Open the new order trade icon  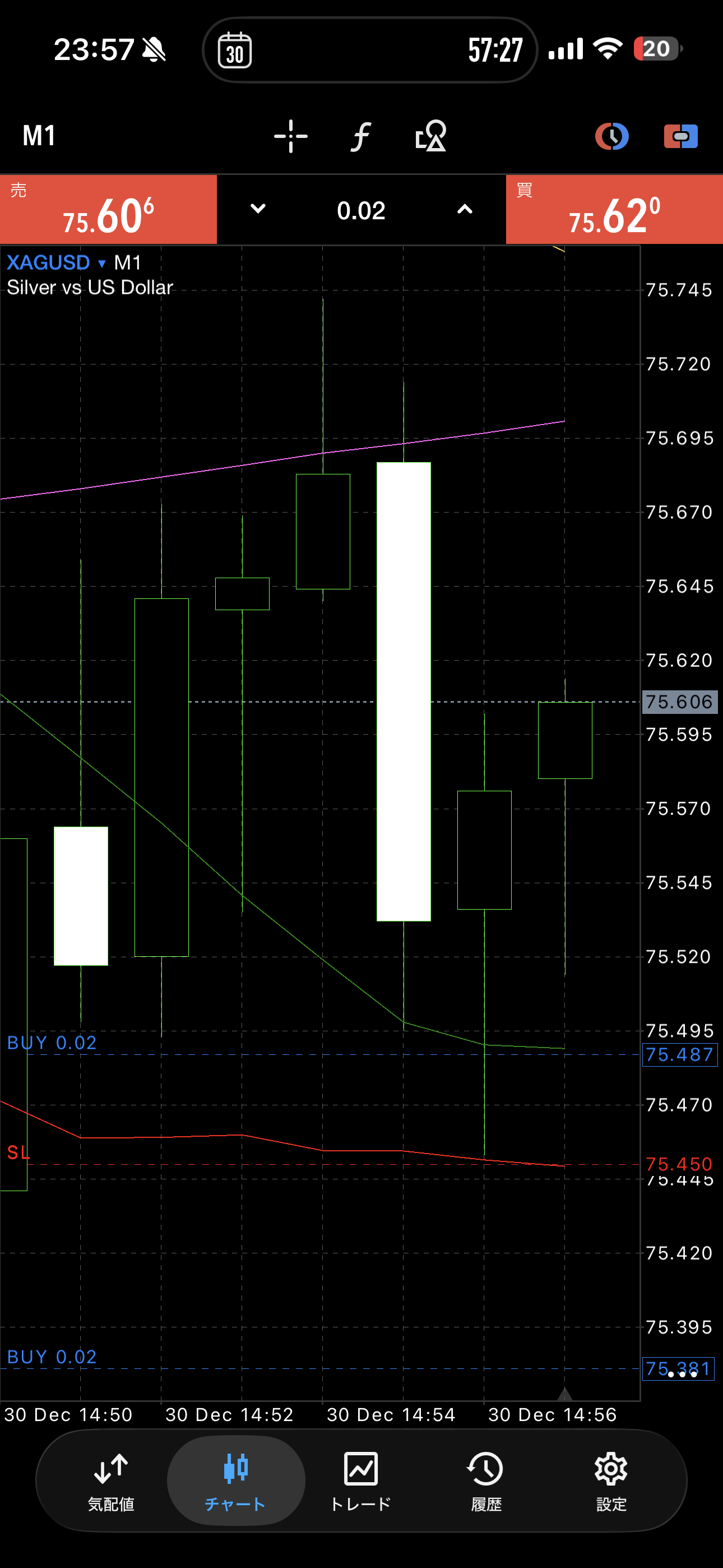tap(680, 136)
